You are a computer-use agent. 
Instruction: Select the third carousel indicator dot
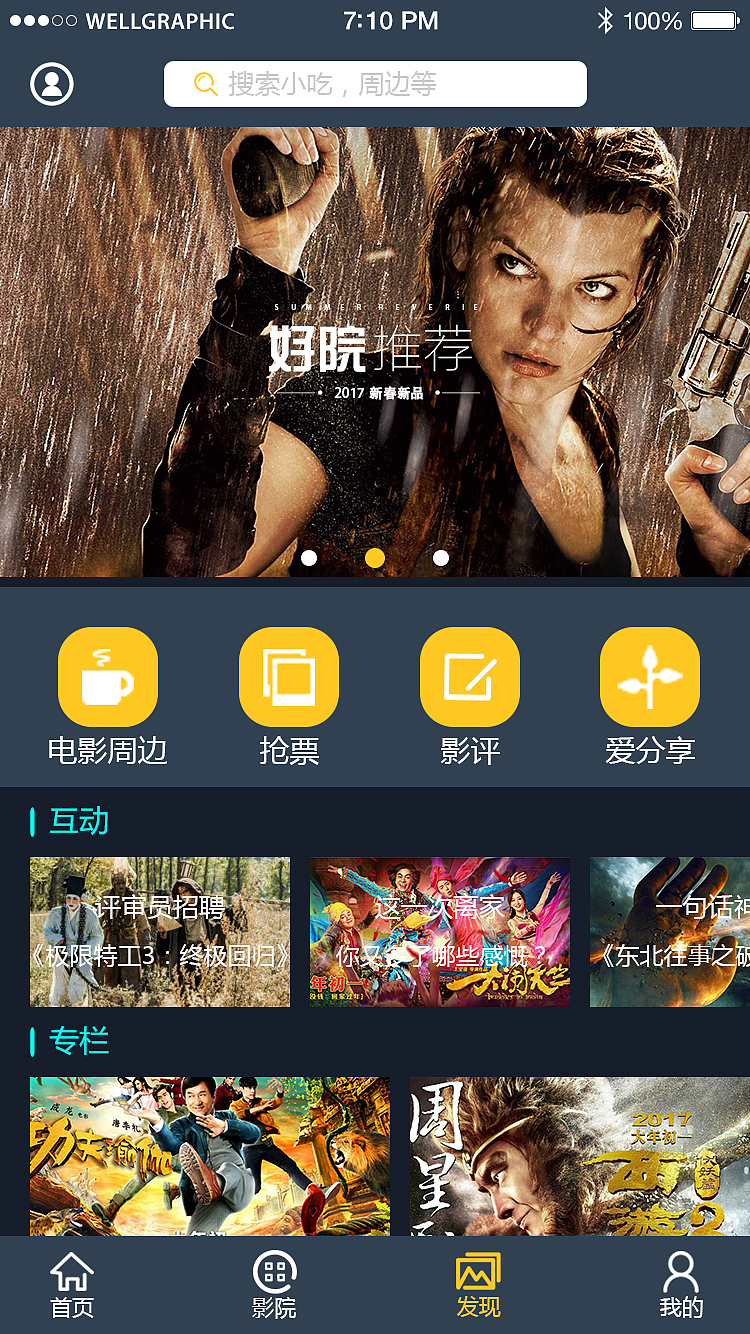(441, 558)
